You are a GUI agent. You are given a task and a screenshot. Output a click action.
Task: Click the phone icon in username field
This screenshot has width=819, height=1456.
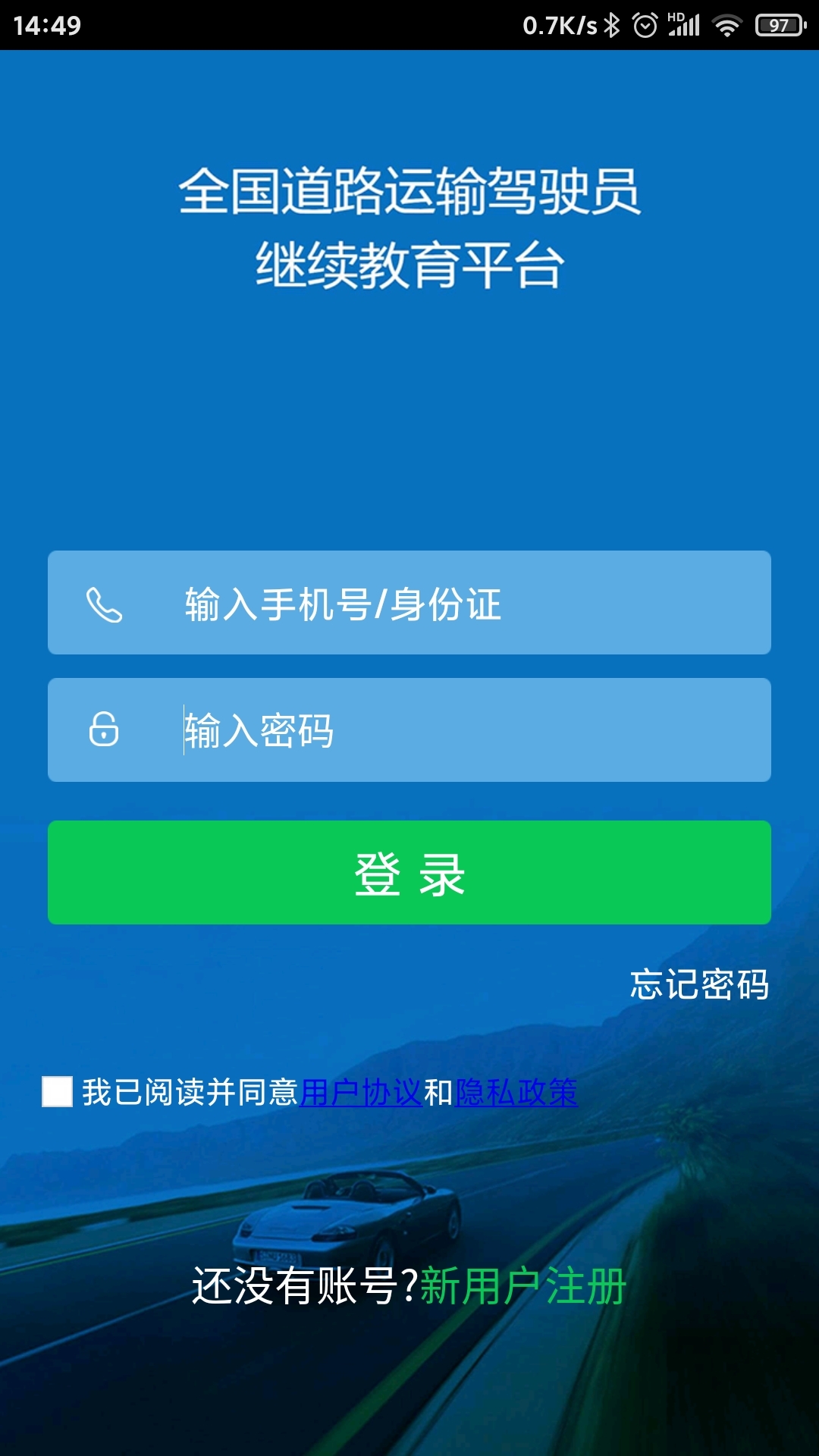(104, 603)
